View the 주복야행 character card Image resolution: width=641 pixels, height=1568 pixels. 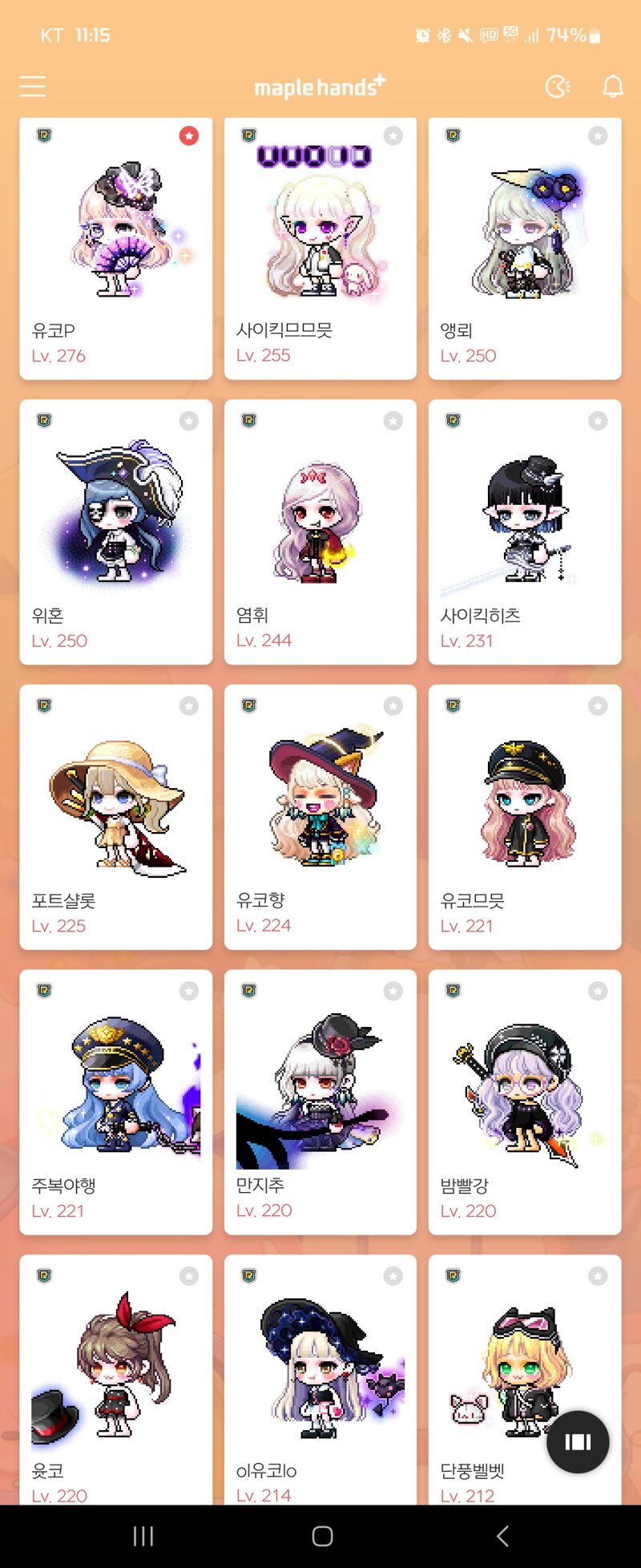tap(116, 1102)
